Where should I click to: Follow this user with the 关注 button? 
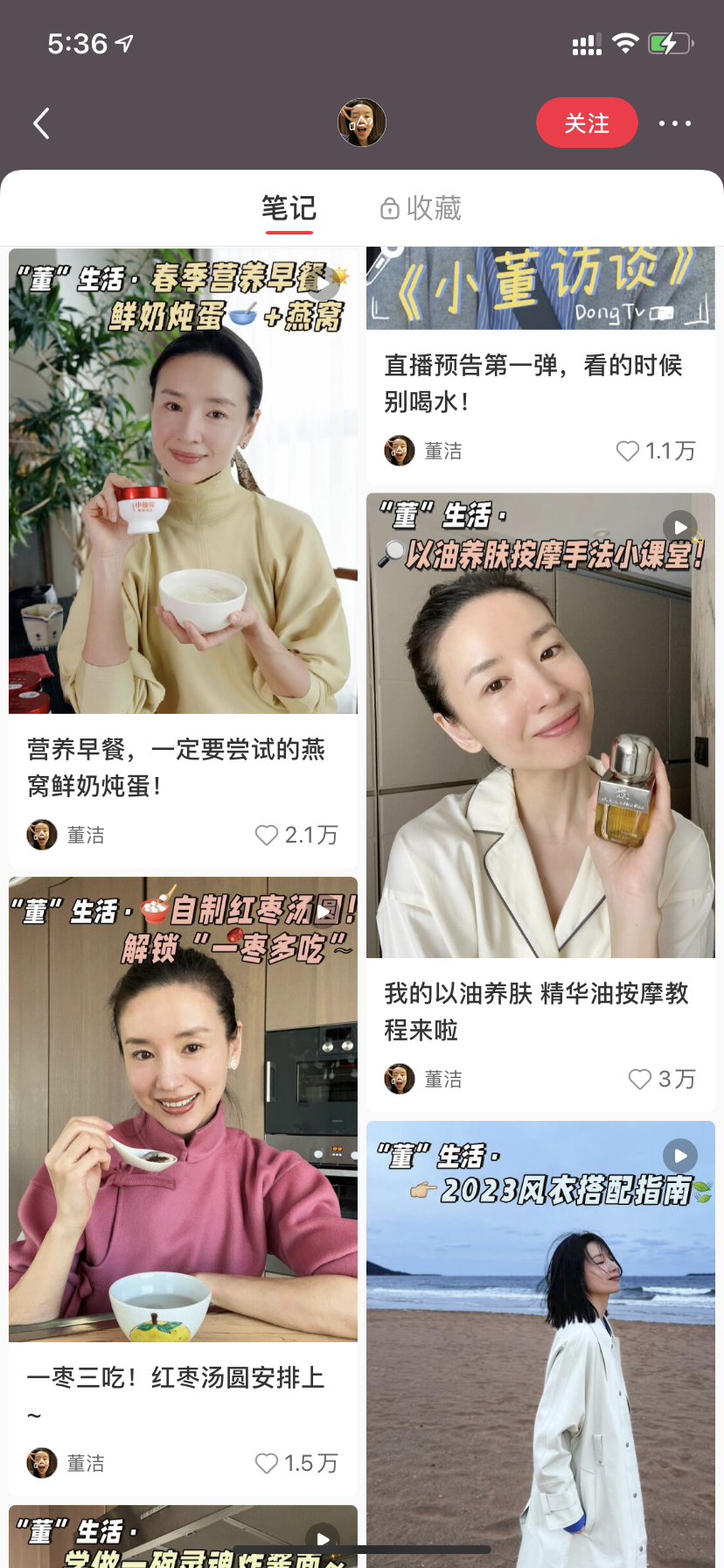click(x=587, y=122)
